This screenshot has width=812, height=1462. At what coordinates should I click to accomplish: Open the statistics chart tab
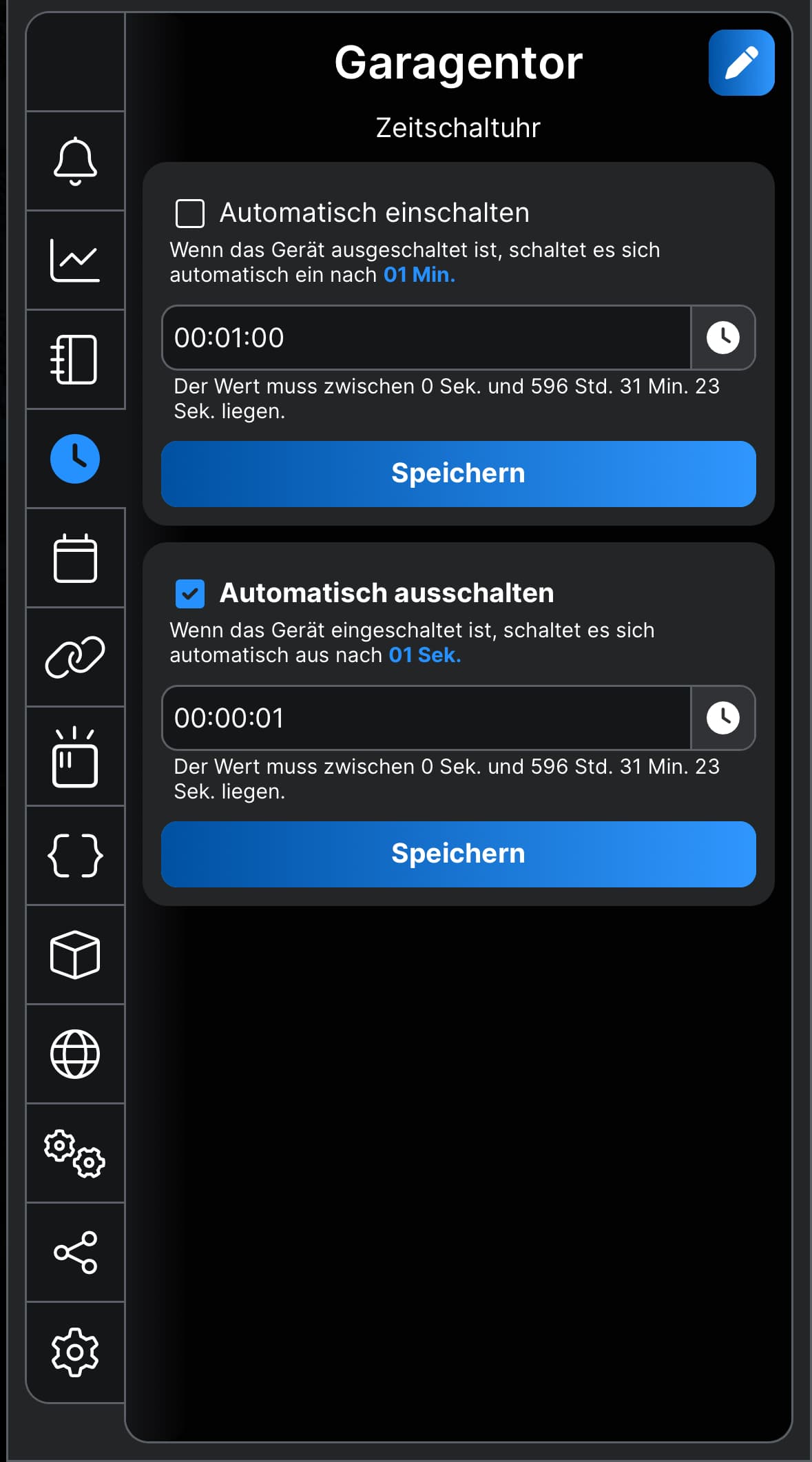pos(75,260)
